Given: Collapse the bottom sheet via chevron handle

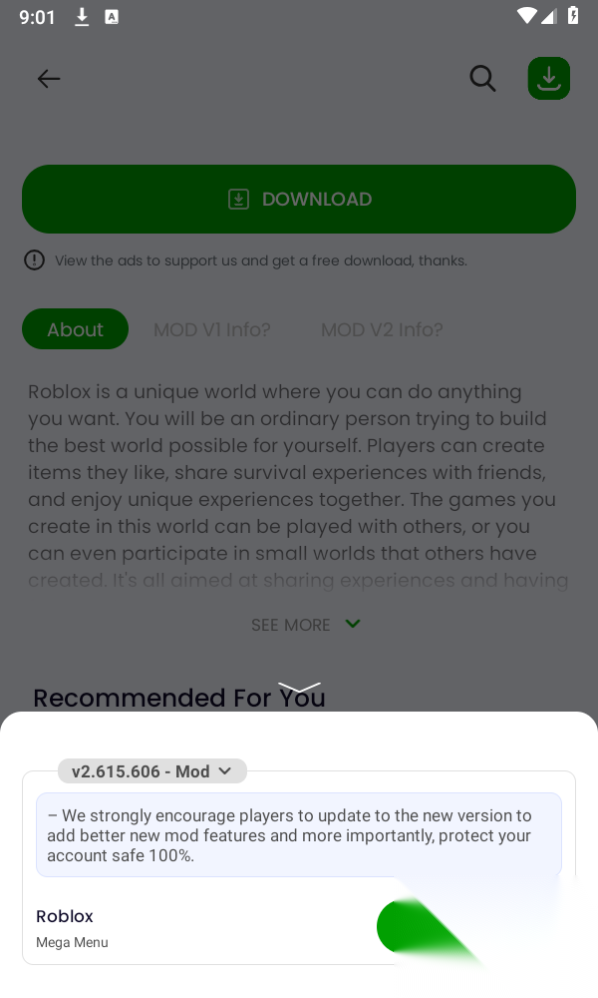Looking at the screenshot, I should pos(299,687).
